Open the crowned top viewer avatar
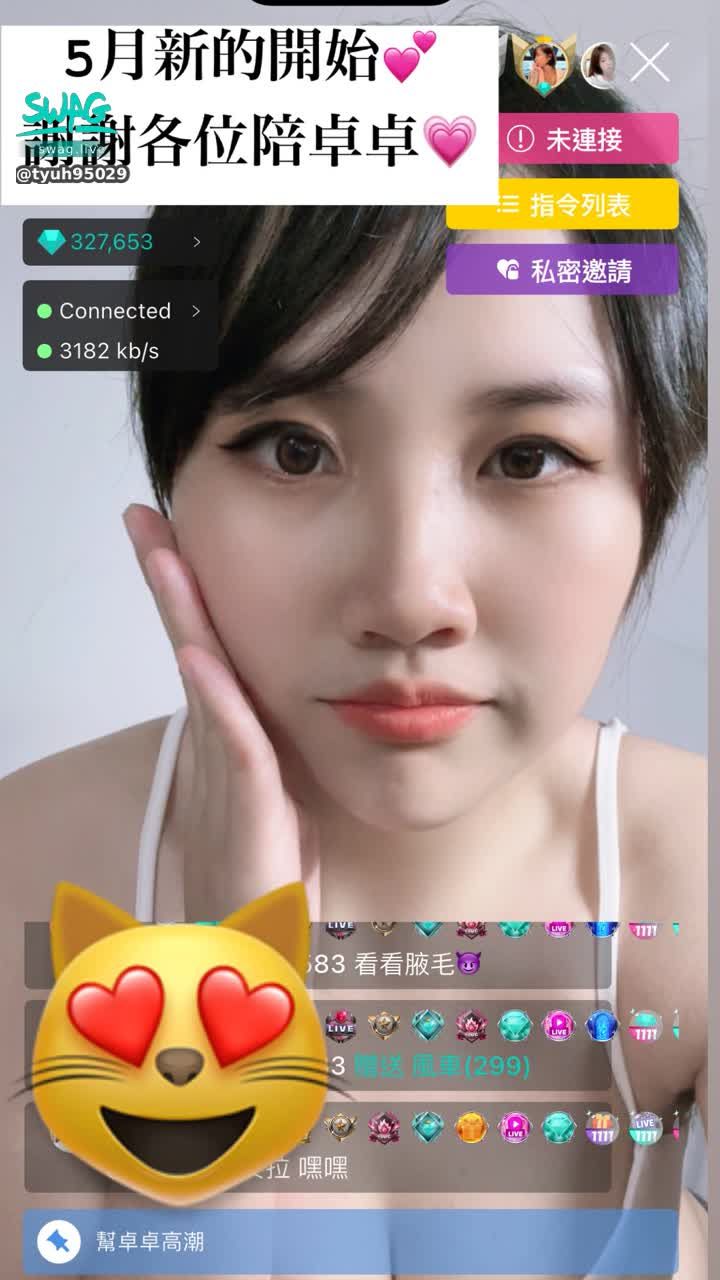This screenshot has height=1280, width=720. click(545, 62)
